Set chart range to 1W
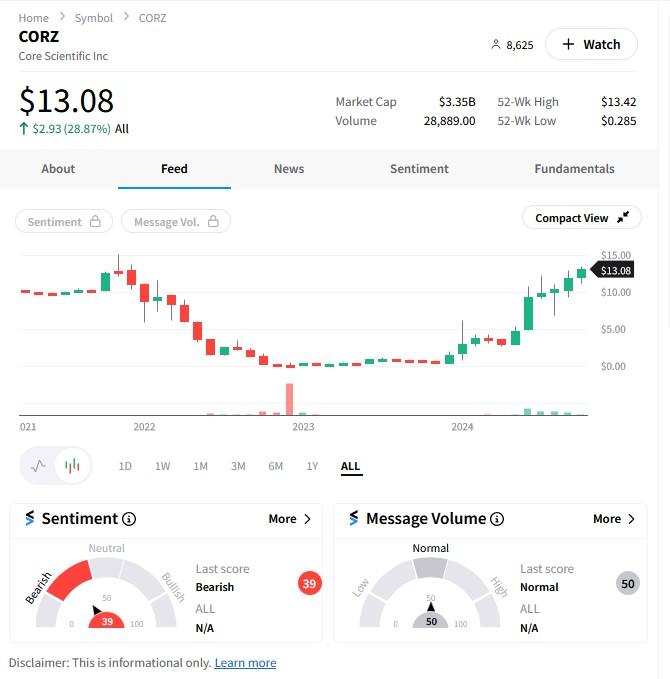This screenshot has width=670, height=679. click(162, 466)
